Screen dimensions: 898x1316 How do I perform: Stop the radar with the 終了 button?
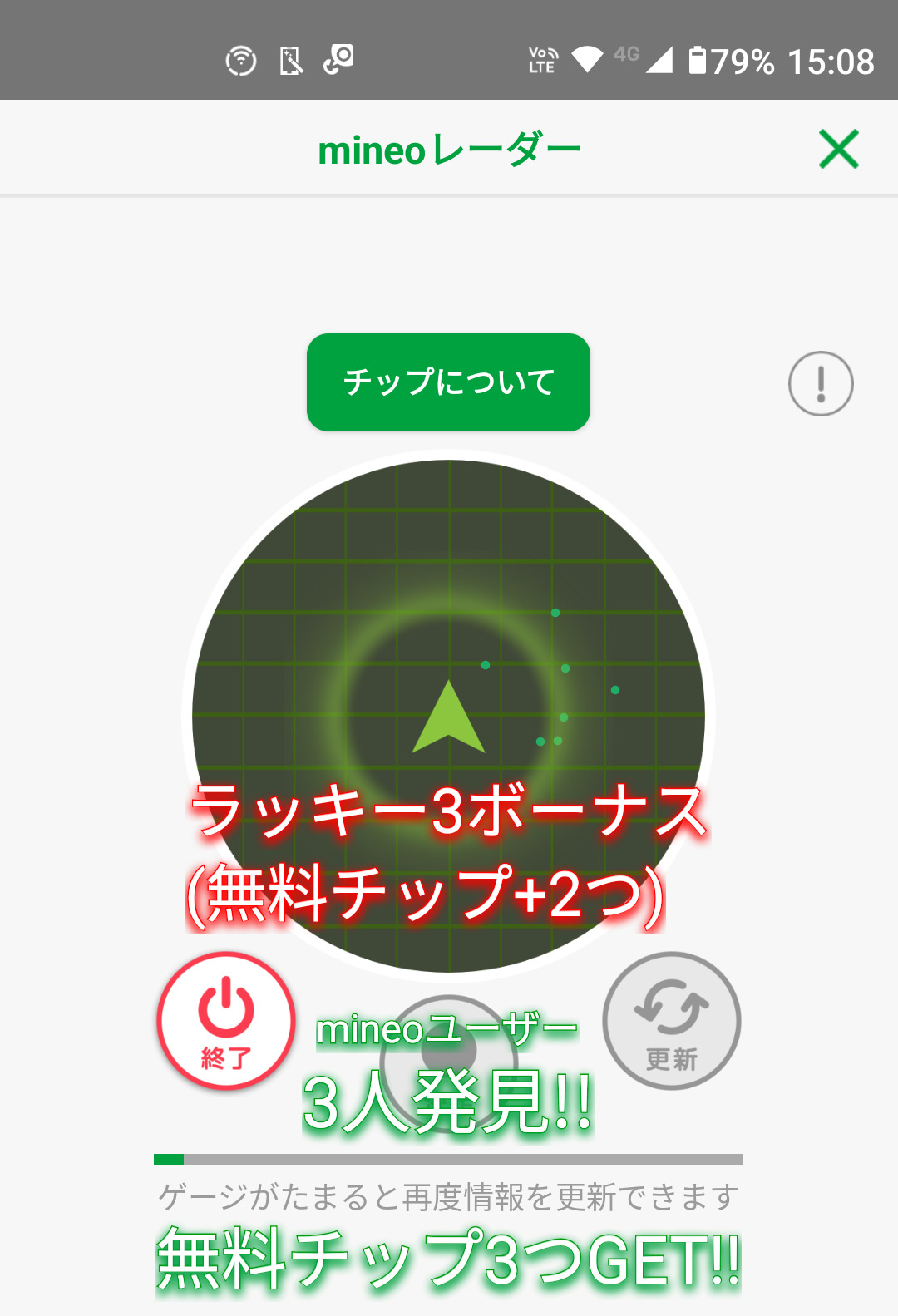pyautogui.click(x=226, y=1021)
